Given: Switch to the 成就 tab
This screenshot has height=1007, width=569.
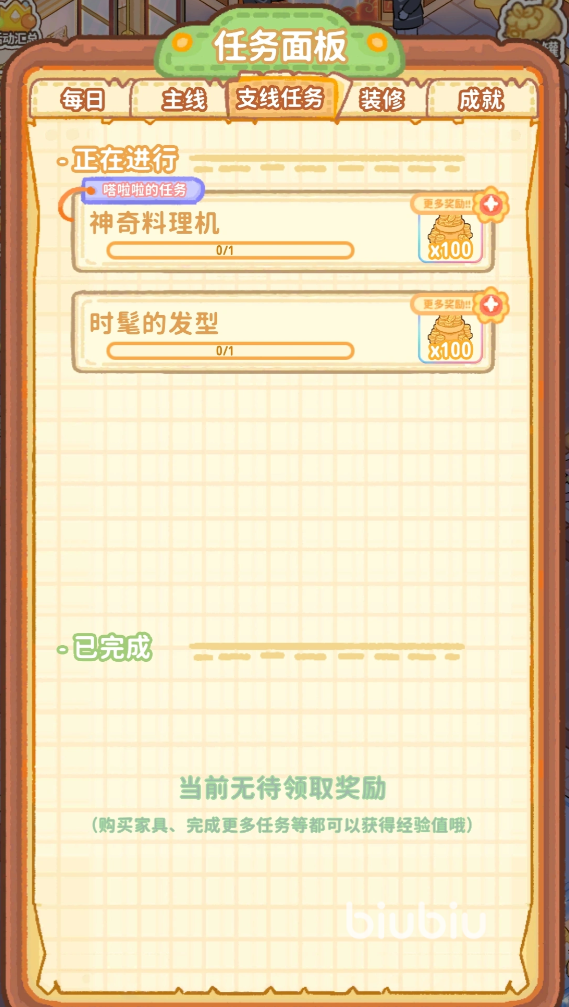Looking at the screenshot, I should [480, 100].
